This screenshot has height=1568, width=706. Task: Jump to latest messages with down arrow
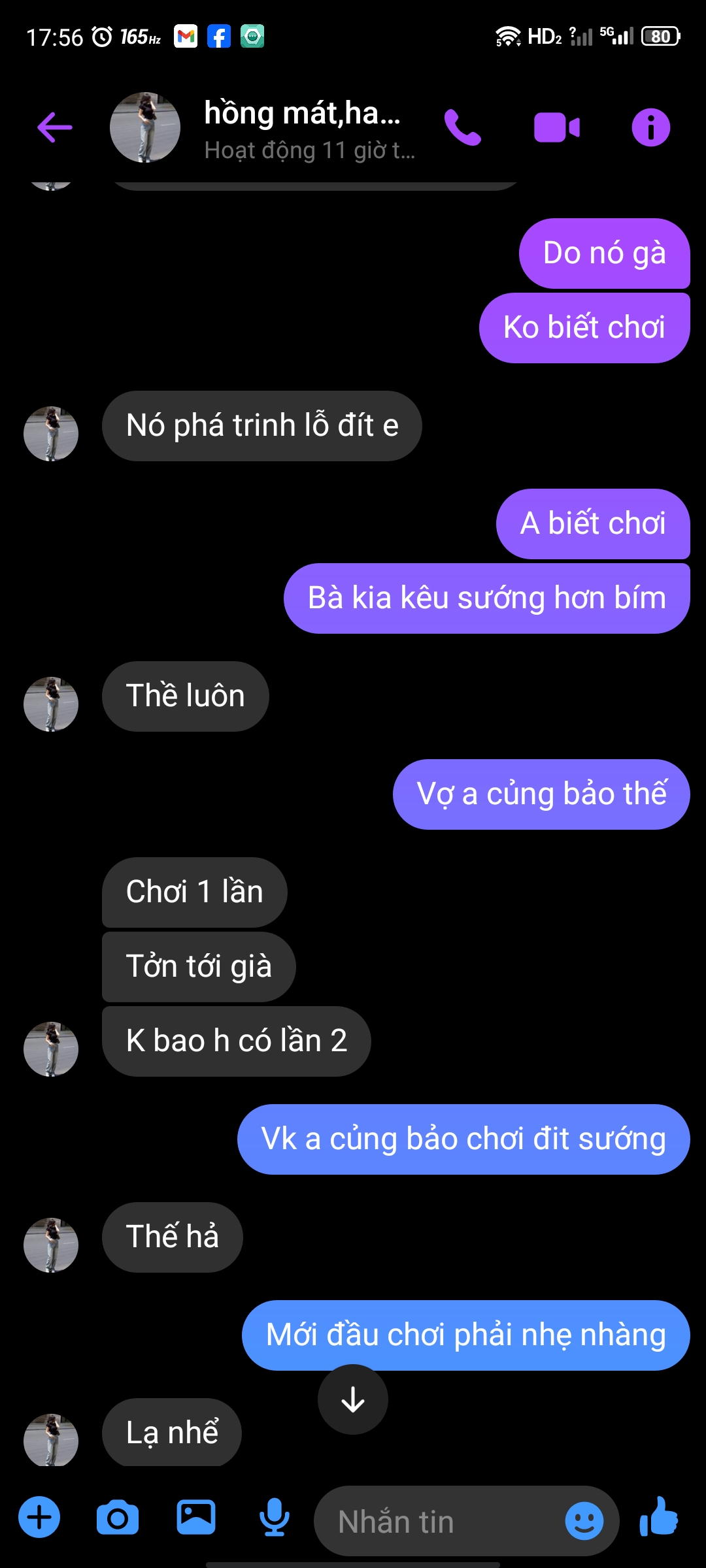click(353, 1399)
